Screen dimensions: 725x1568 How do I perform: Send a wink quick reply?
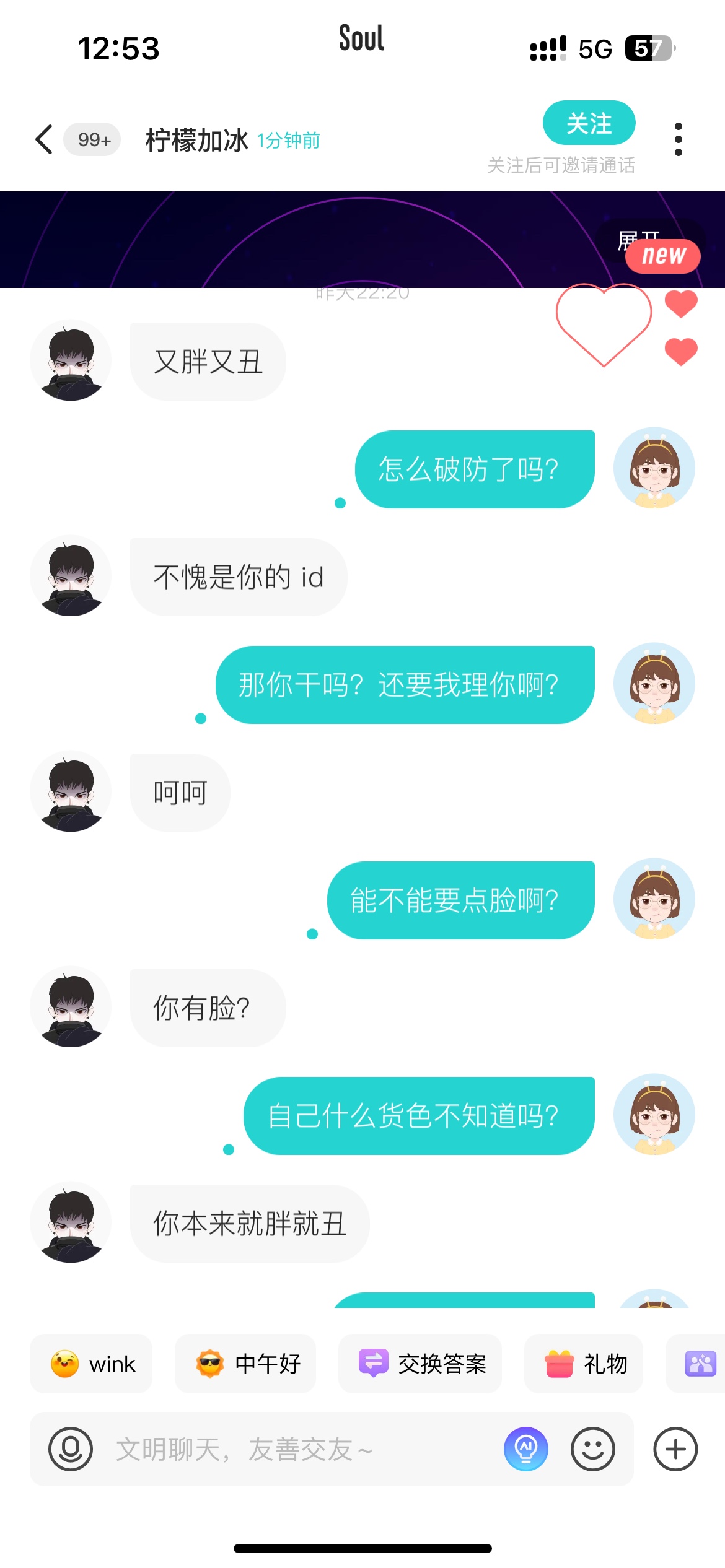92,1364
